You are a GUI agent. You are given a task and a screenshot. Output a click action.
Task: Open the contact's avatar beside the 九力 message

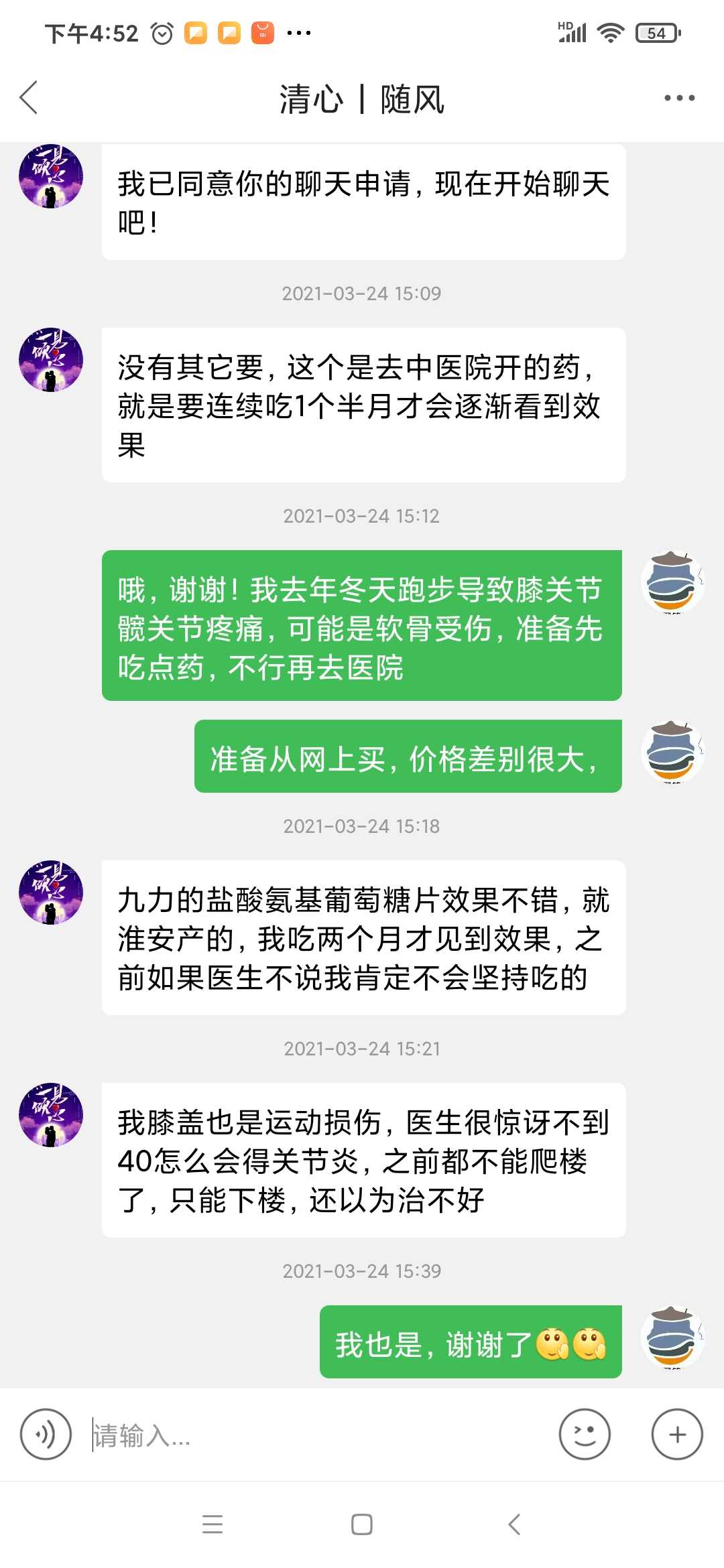pos(51,893)
